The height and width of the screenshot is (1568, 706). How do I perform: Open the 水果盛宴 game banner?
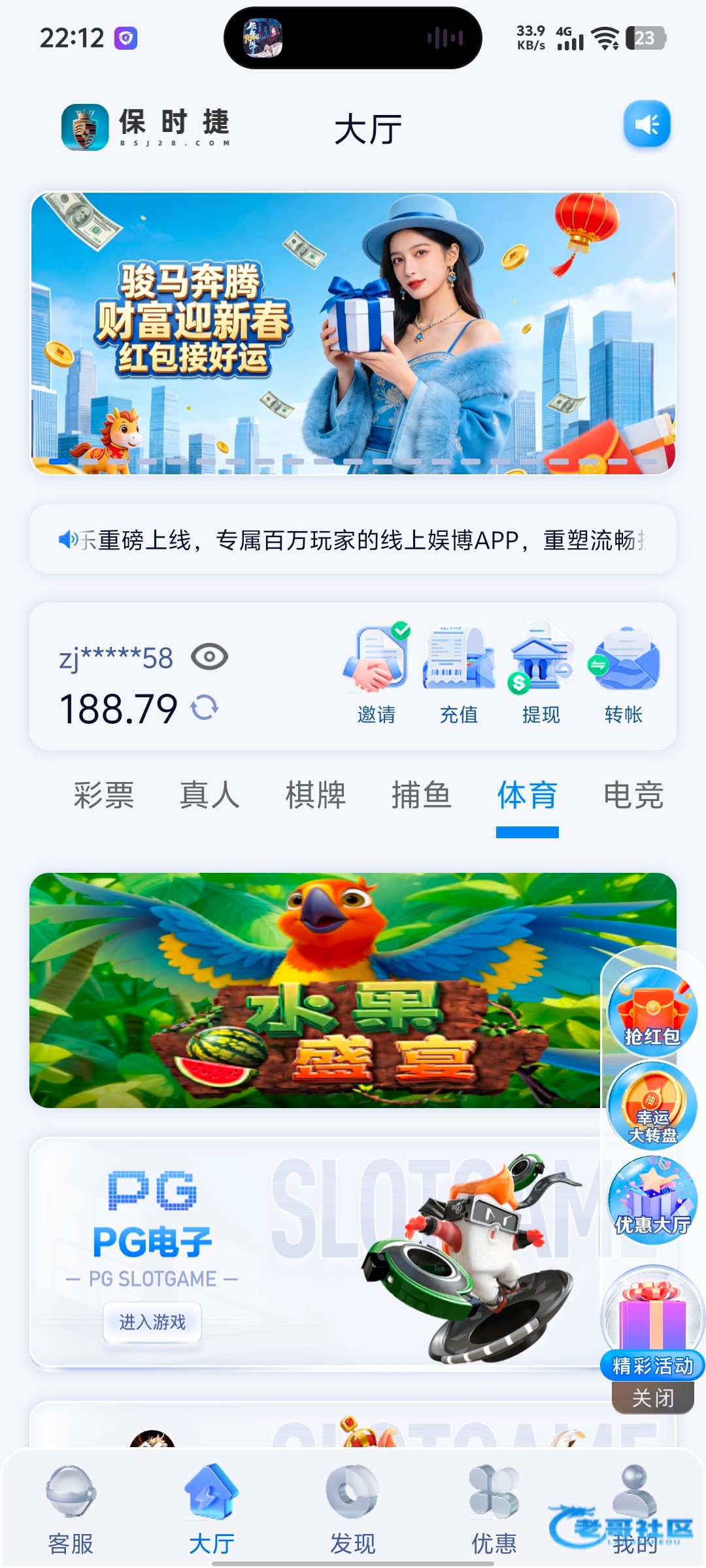click(314, 990)
